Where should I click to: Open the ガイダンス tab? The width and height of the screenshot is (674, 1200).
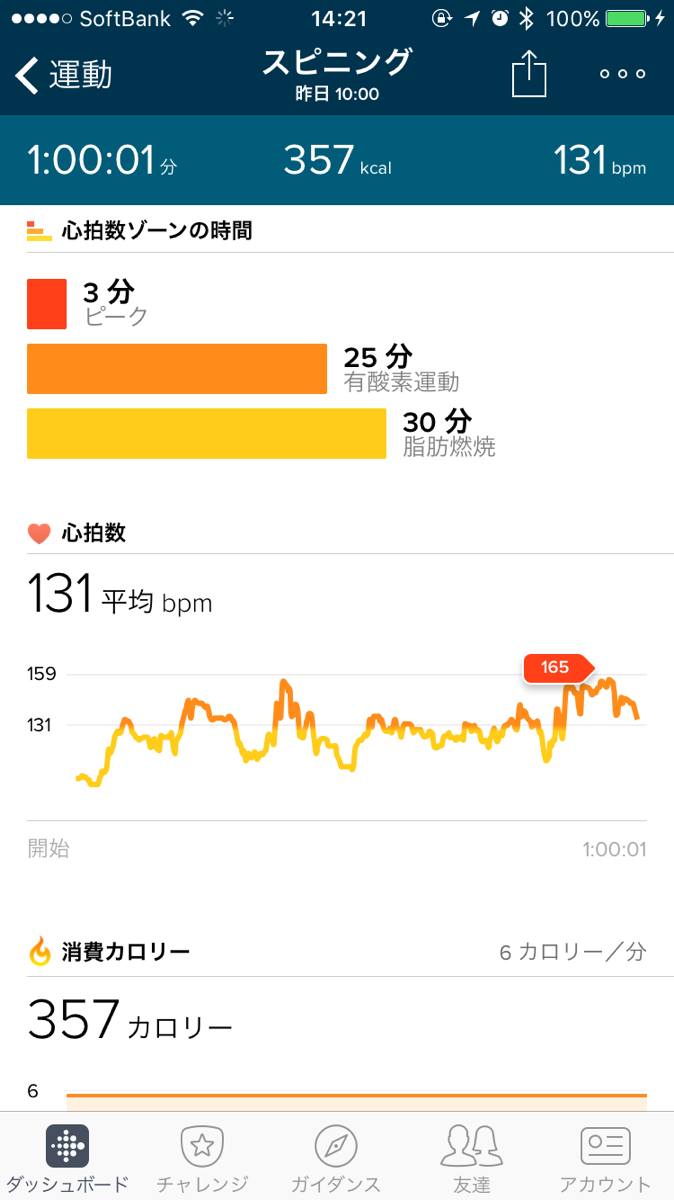tap(336, 1158)
